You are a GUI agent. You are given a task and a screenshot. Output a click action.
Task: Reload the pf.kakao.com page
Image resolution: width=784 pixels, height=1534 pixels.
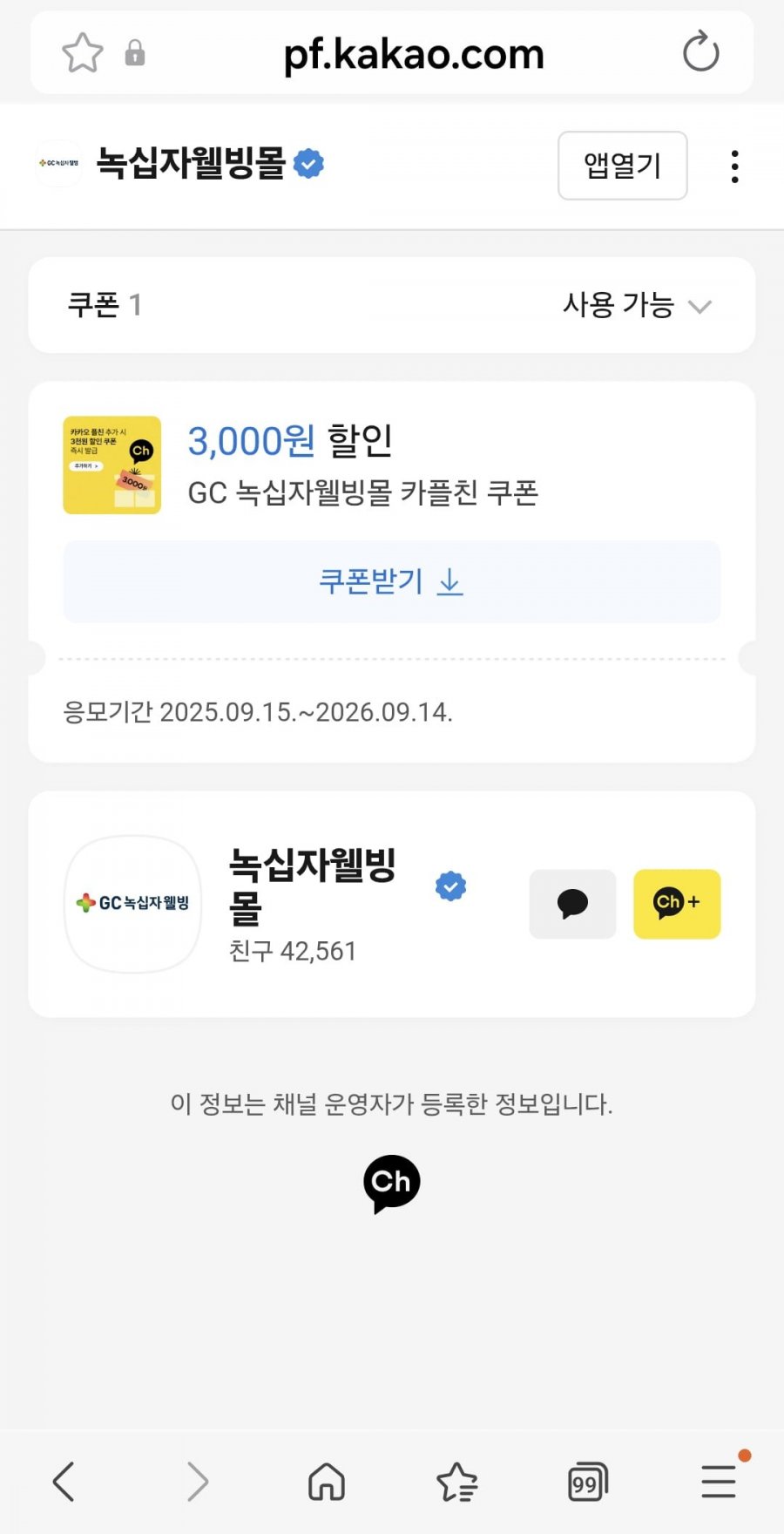point(700,52)
